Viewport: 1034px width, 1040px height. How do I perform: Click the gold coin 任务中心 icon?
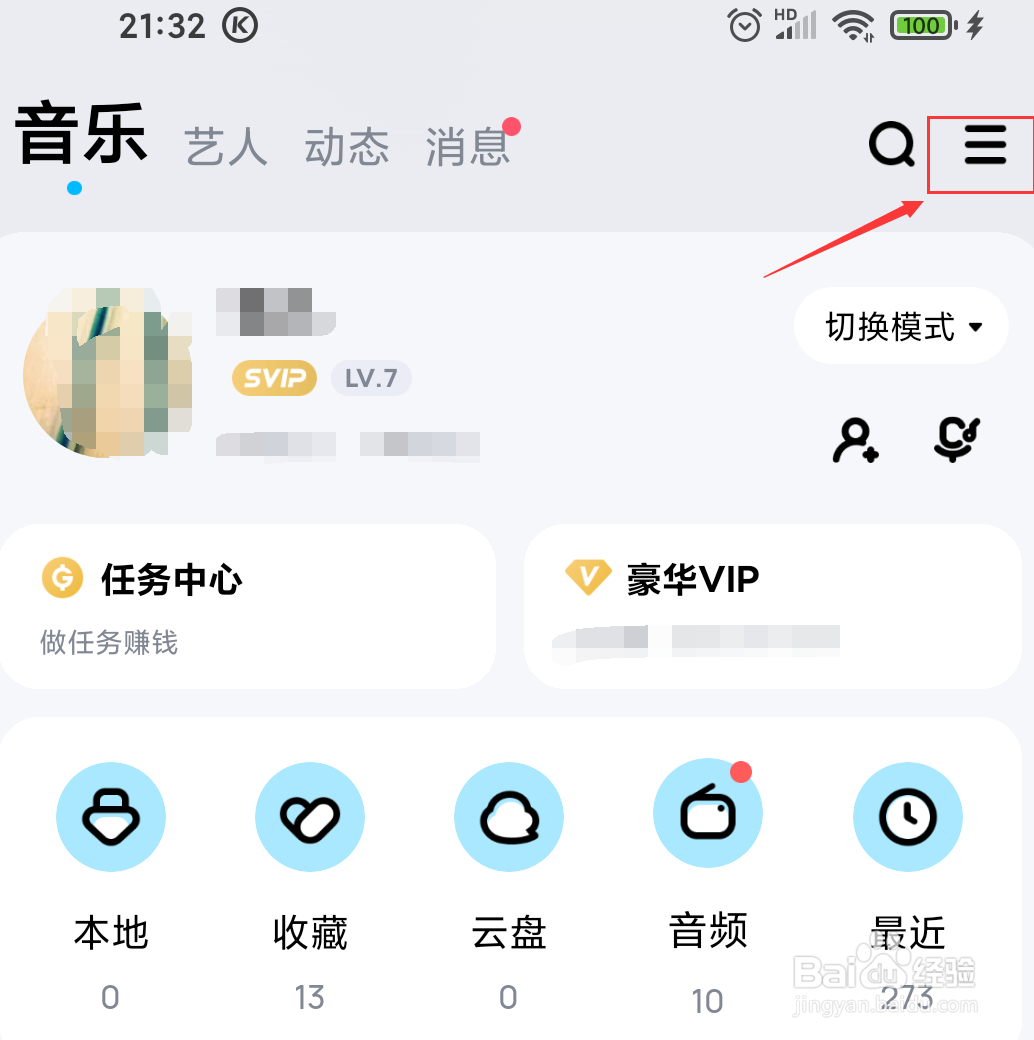click(61, 578)
